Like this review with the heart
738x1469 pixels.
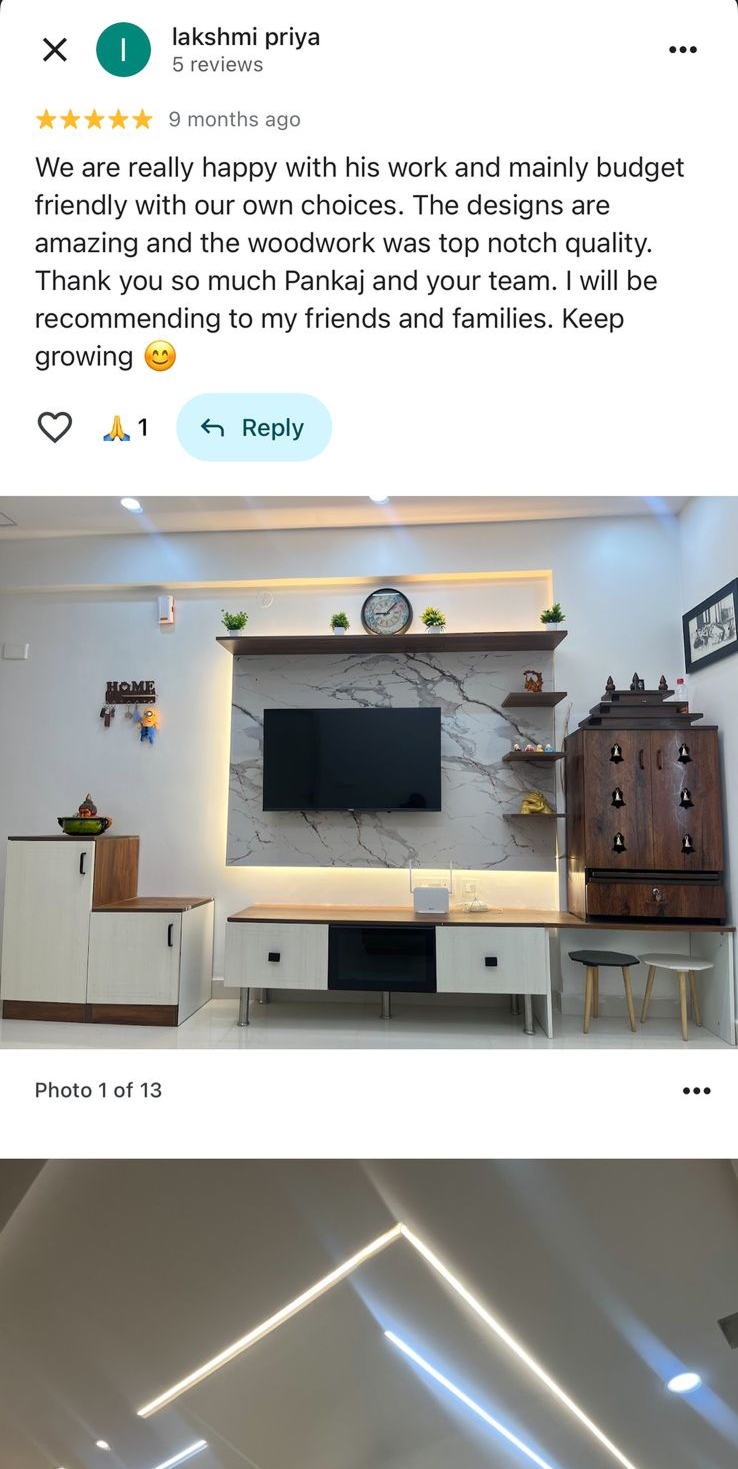(x=55, y=428)
